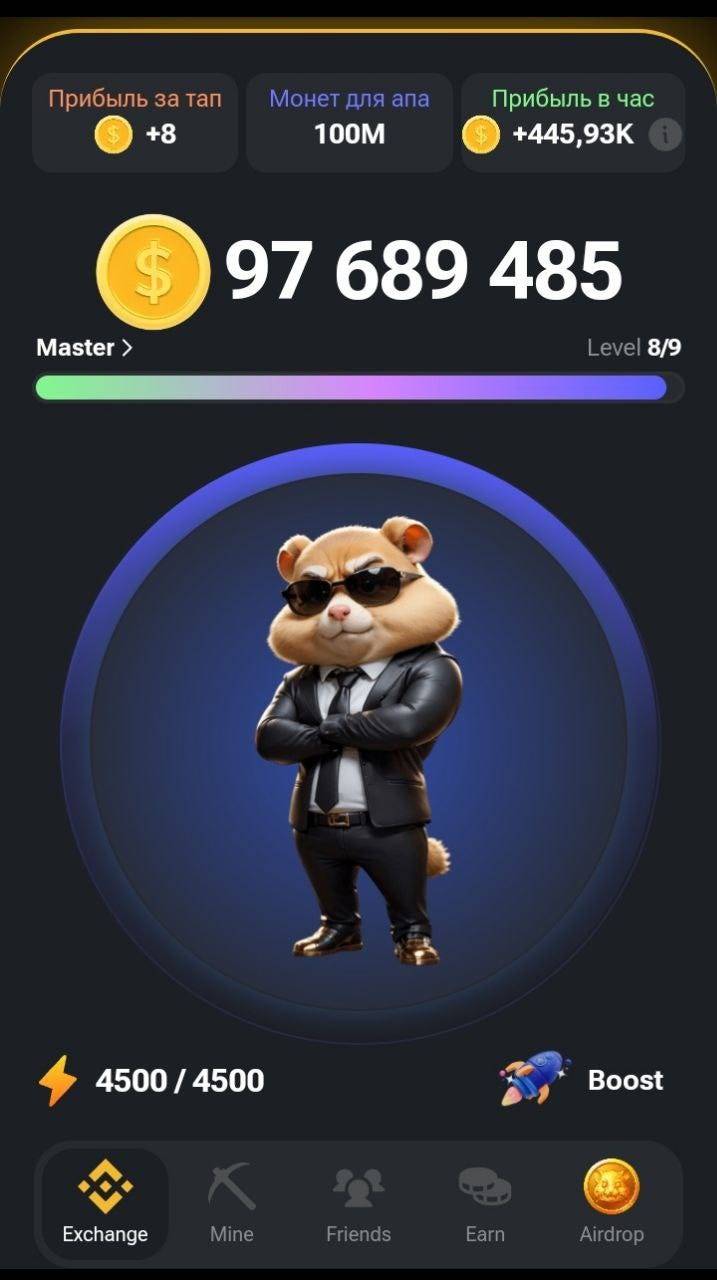This screenshot has height=1280, width=717.
Task: Open the Boost menu
Action: tap(582, 1080)
